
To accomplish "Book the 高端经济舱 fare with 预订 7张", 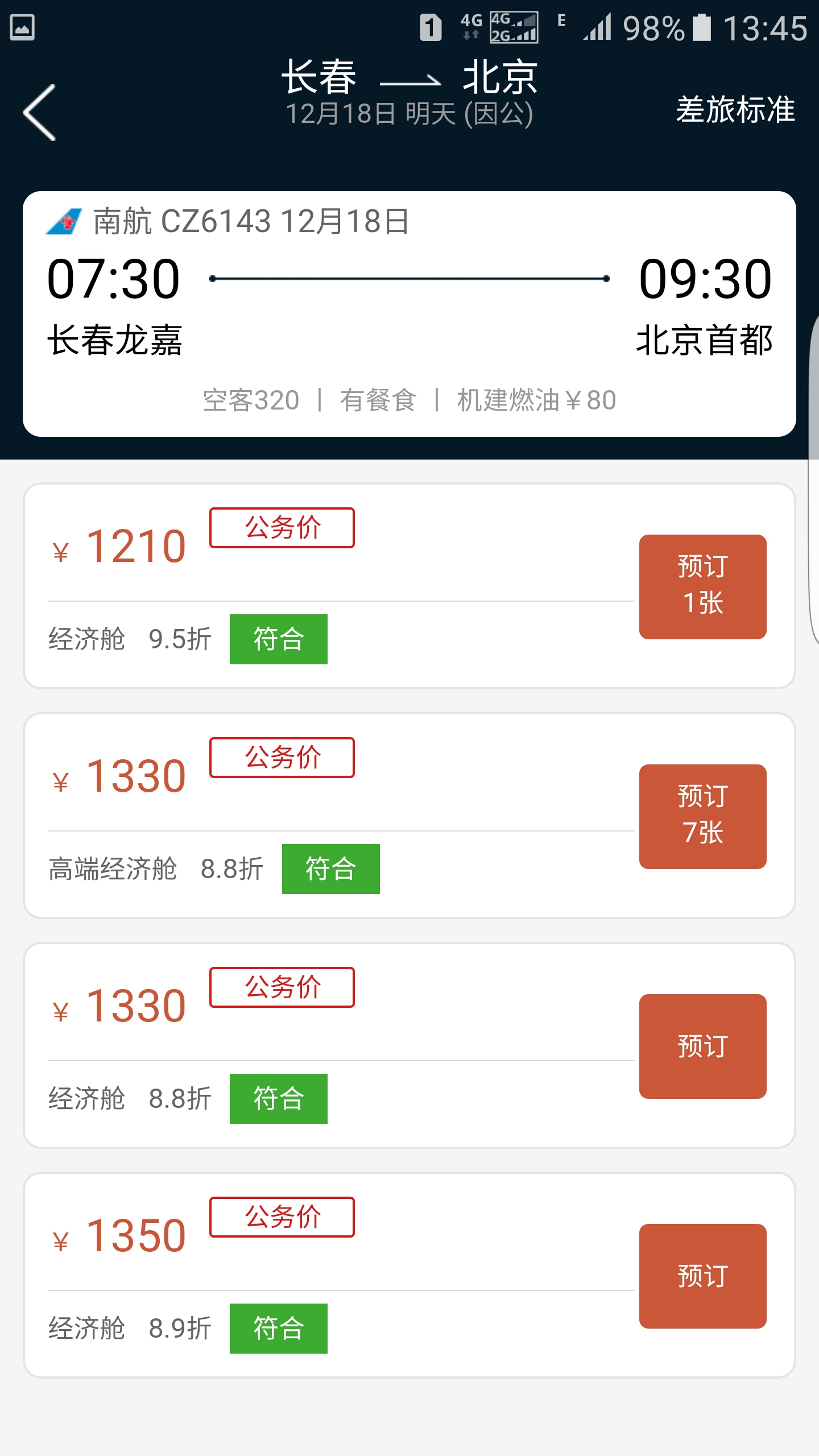I will [x=703, y=816].
